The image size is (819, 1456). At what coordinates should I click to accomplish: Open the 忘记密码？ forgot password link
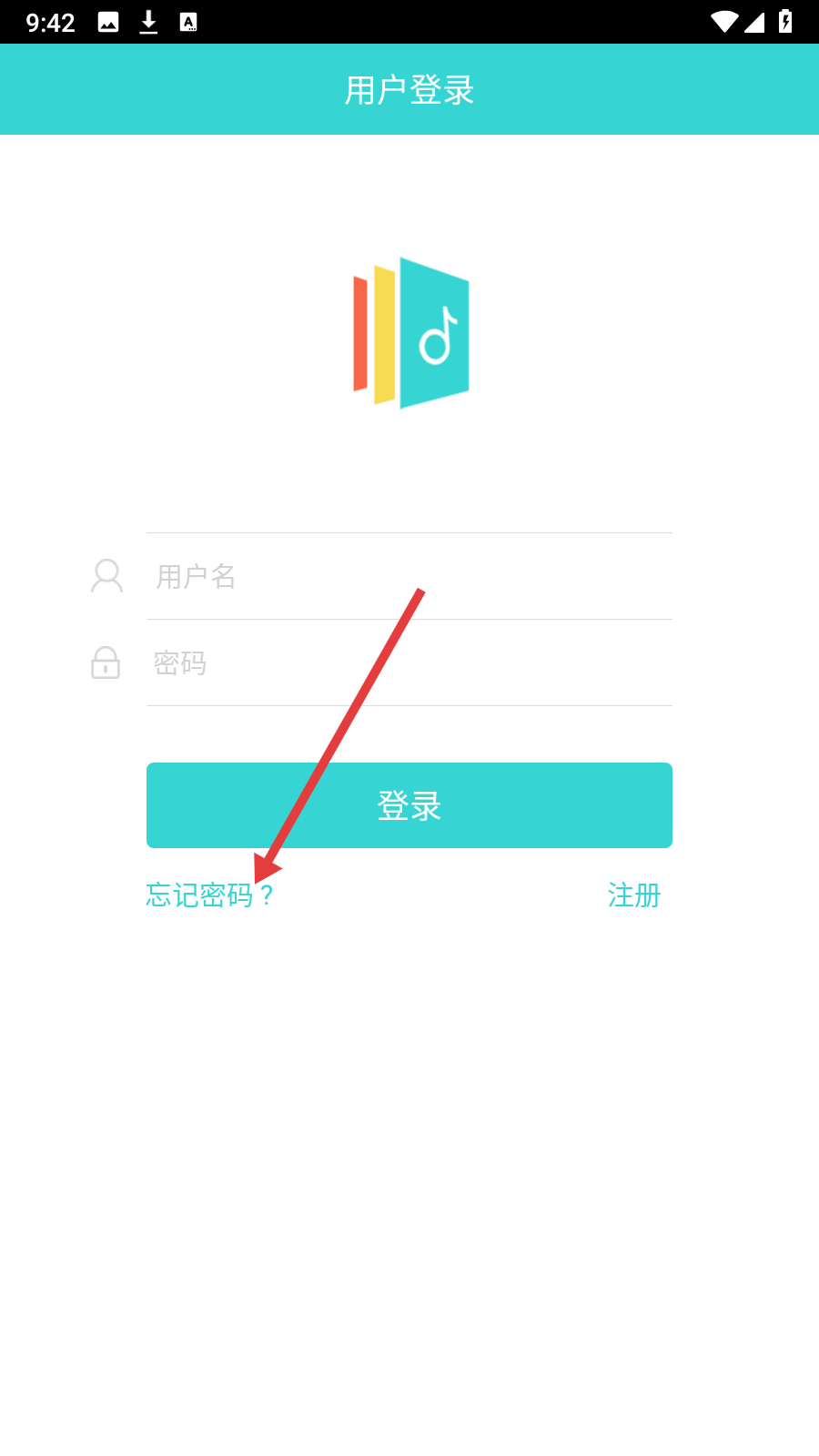click(210, 895)
